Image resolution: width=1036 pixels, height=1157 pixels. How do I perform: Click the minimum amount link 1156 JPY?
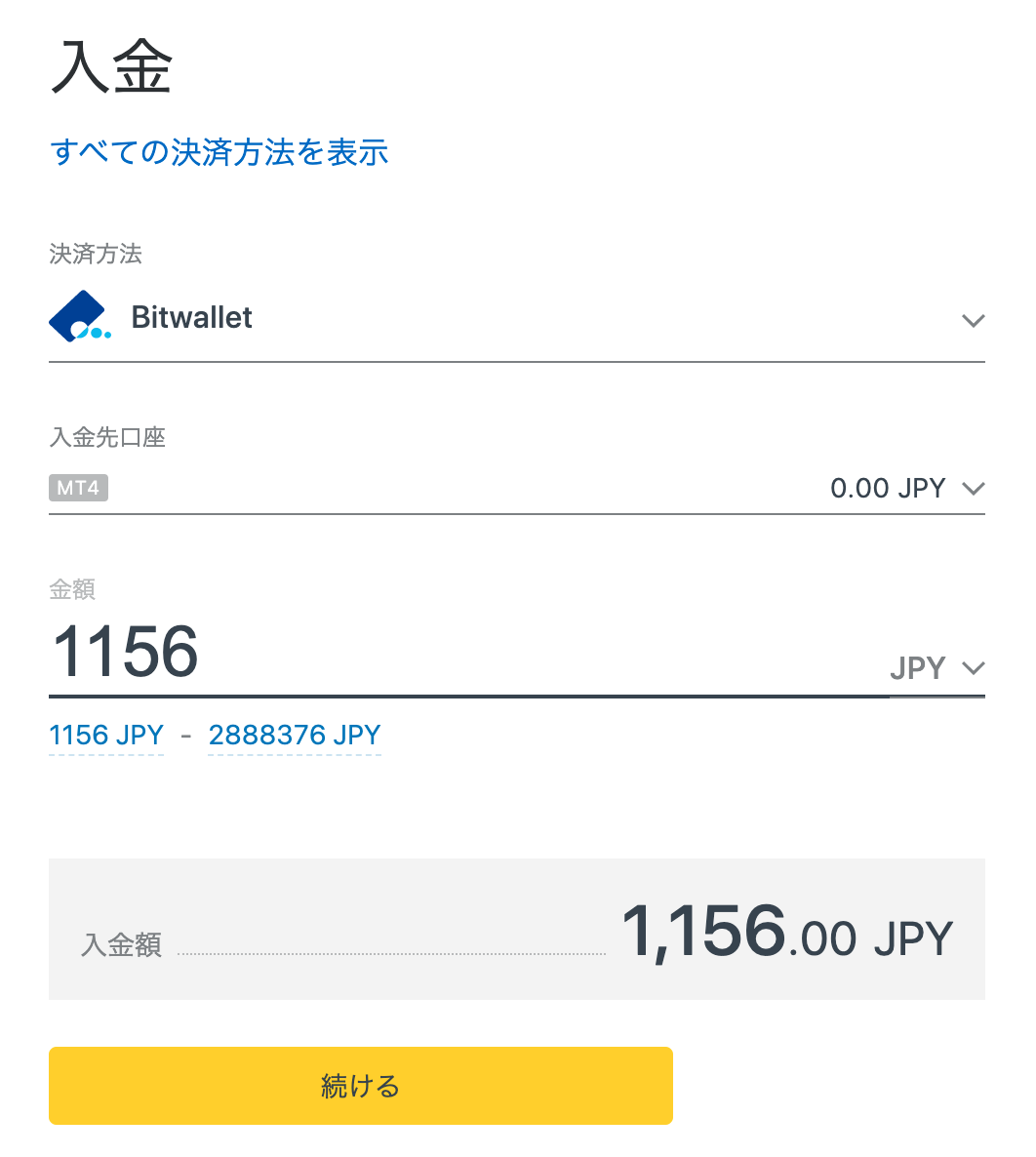(105, 735)
